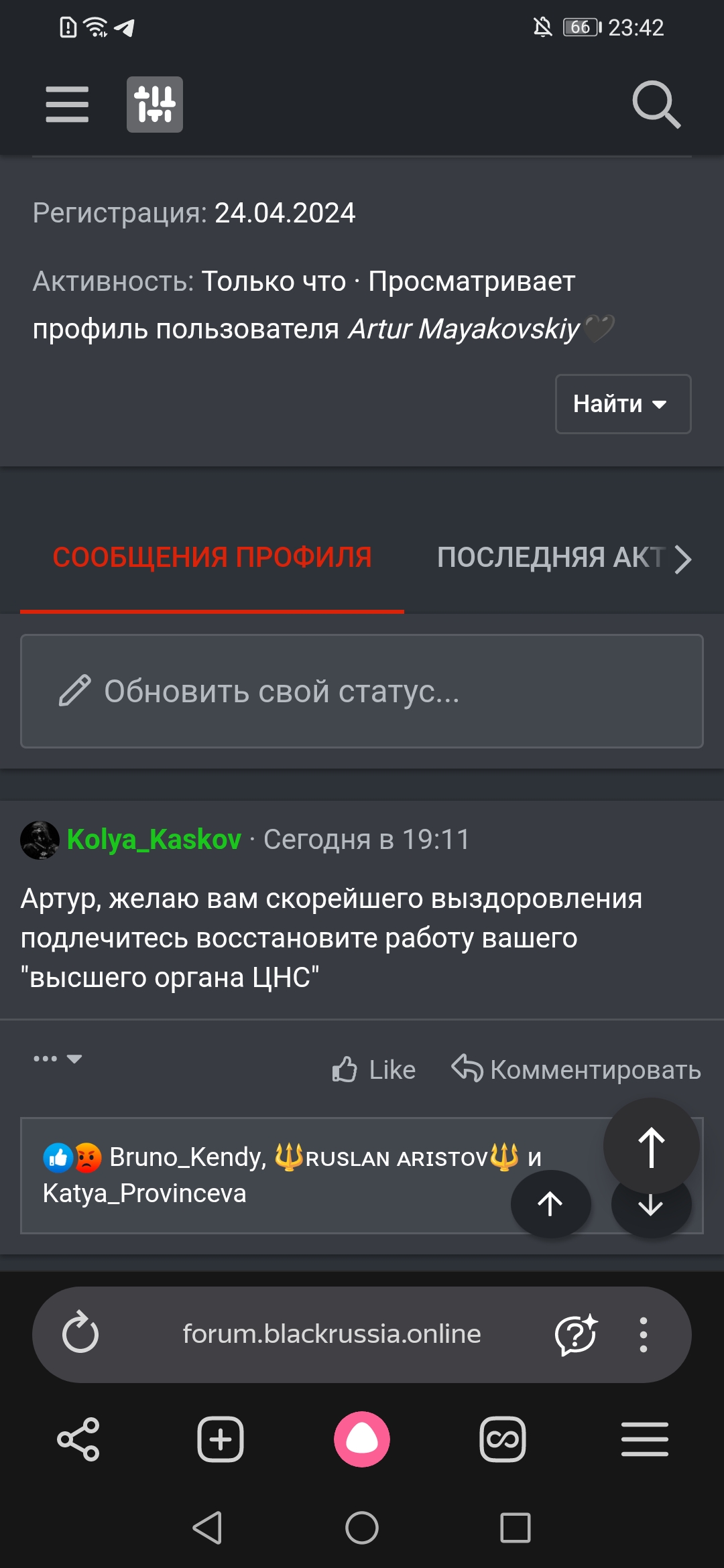The width and height of the screenshot is (724, 1568).
Task: Tap the large scroll-to-top floating button
Action: click(x=651, y=1147)
